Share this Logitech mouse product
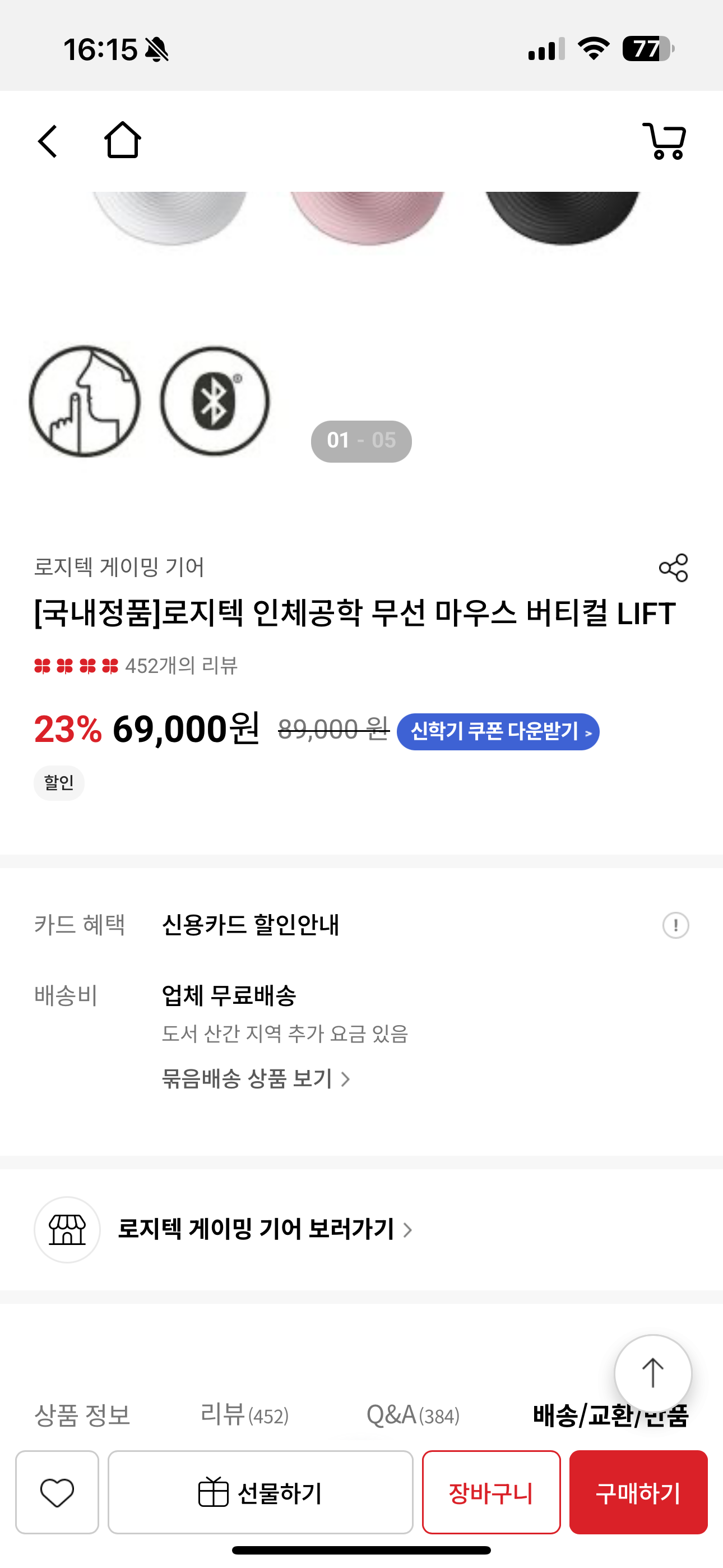The width and height of the screenshot is (723, 1568). [673, 568]
